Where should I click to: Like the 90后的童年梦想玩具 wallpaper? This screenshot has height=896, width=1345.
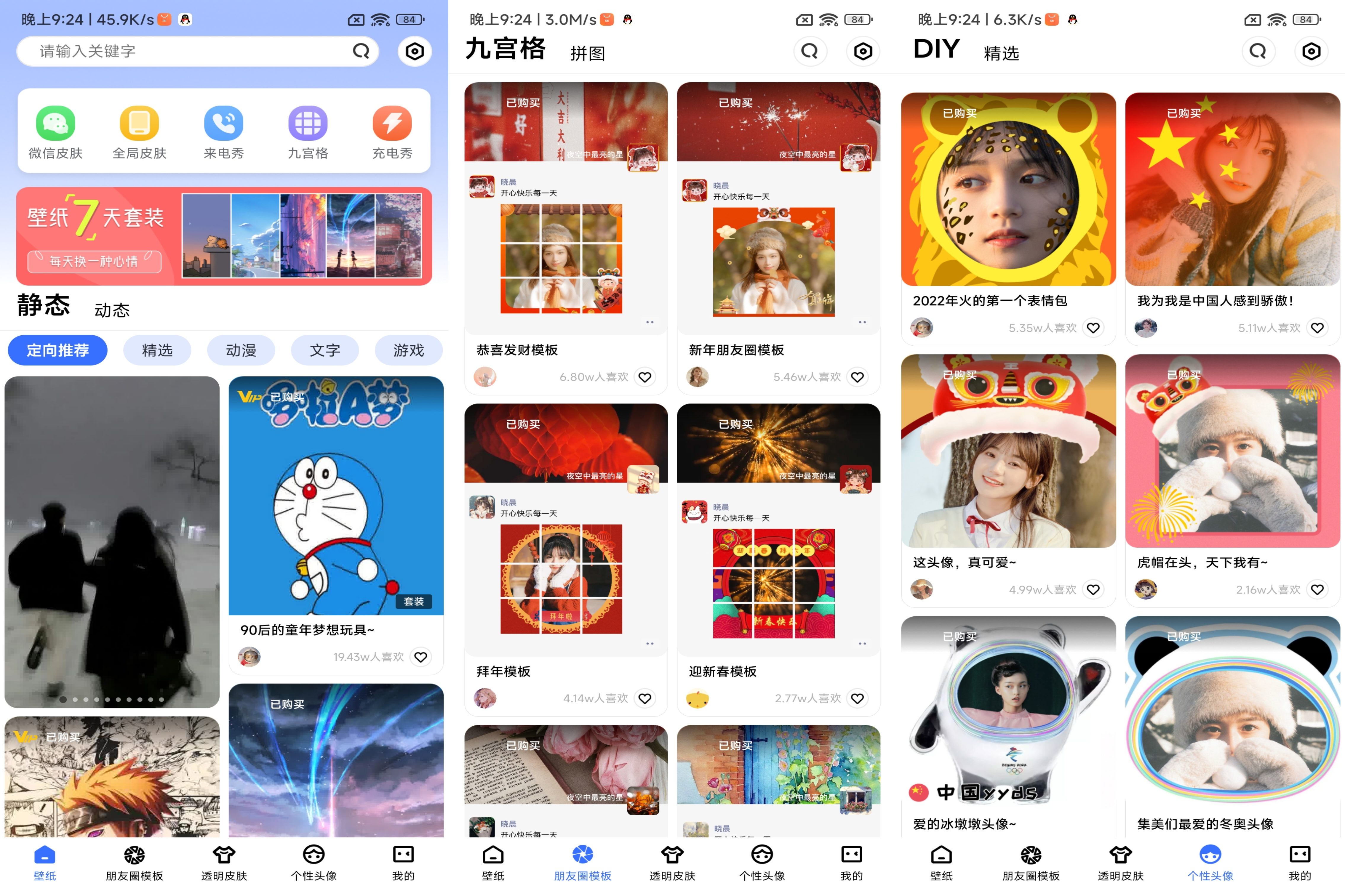(x=421, y=657)
